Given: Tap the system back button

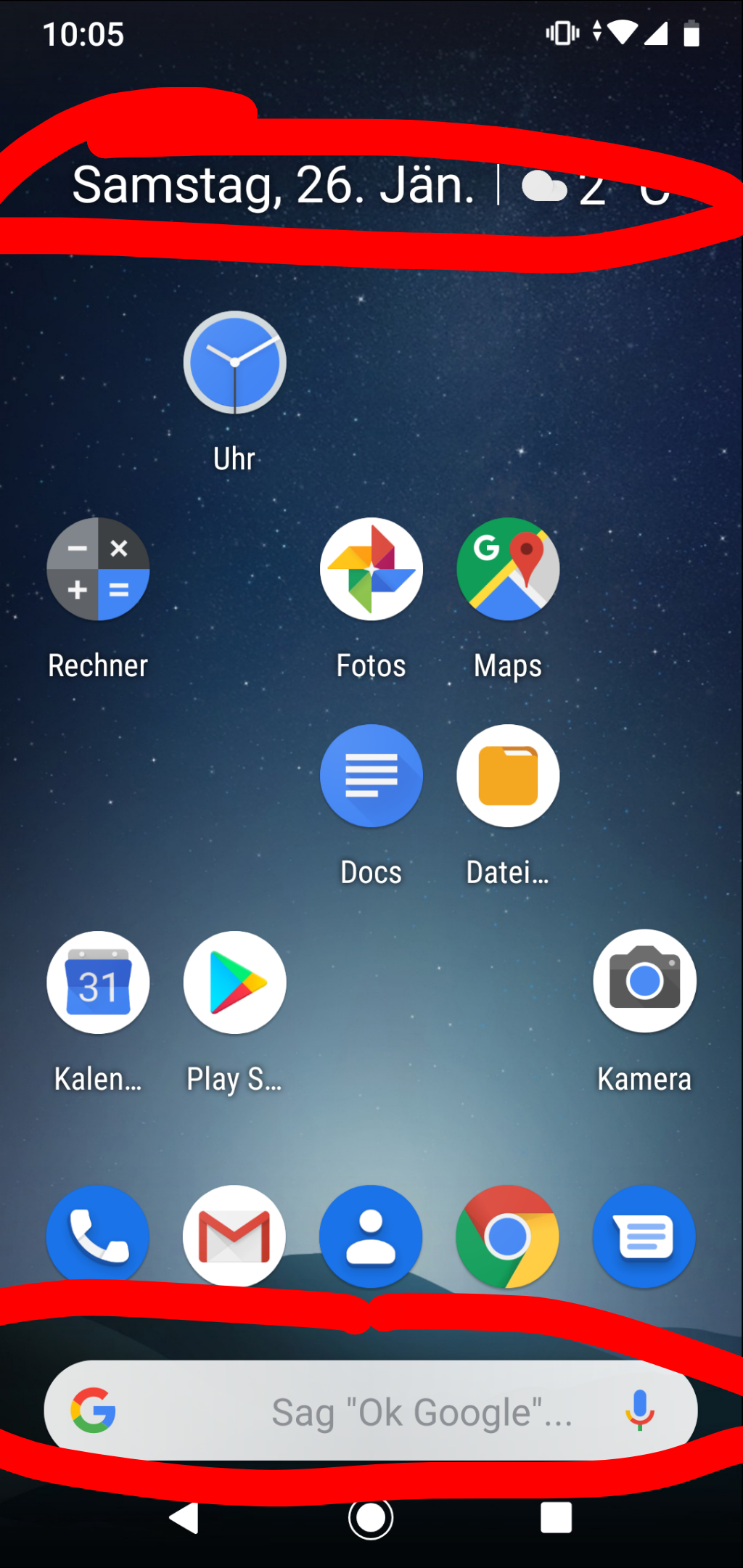Looking at the screenshot, I should tap(184, 1517).
